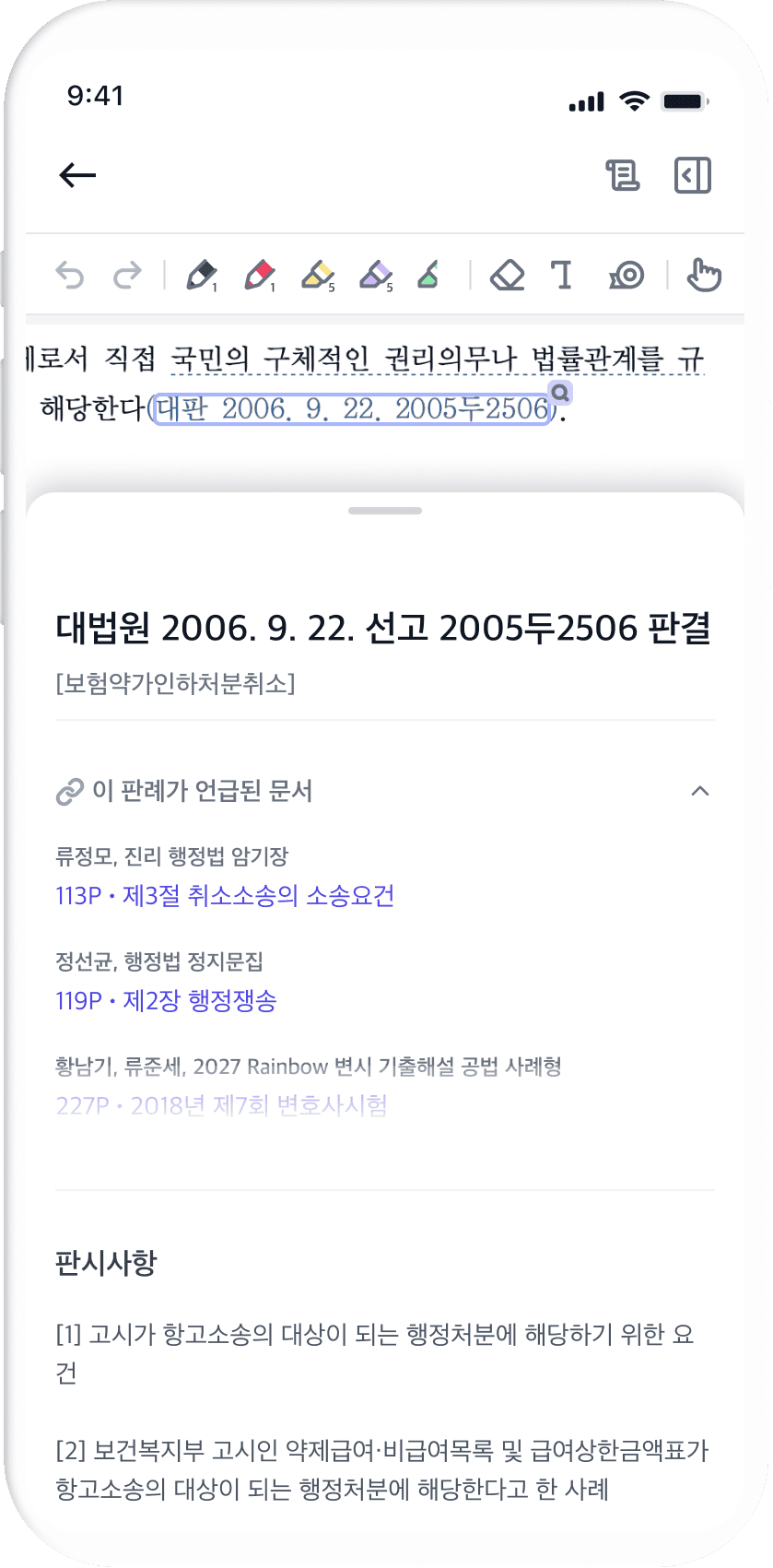Toggle the side panel icon
The height and width of the screenshot is (1568, 773).
693,175
